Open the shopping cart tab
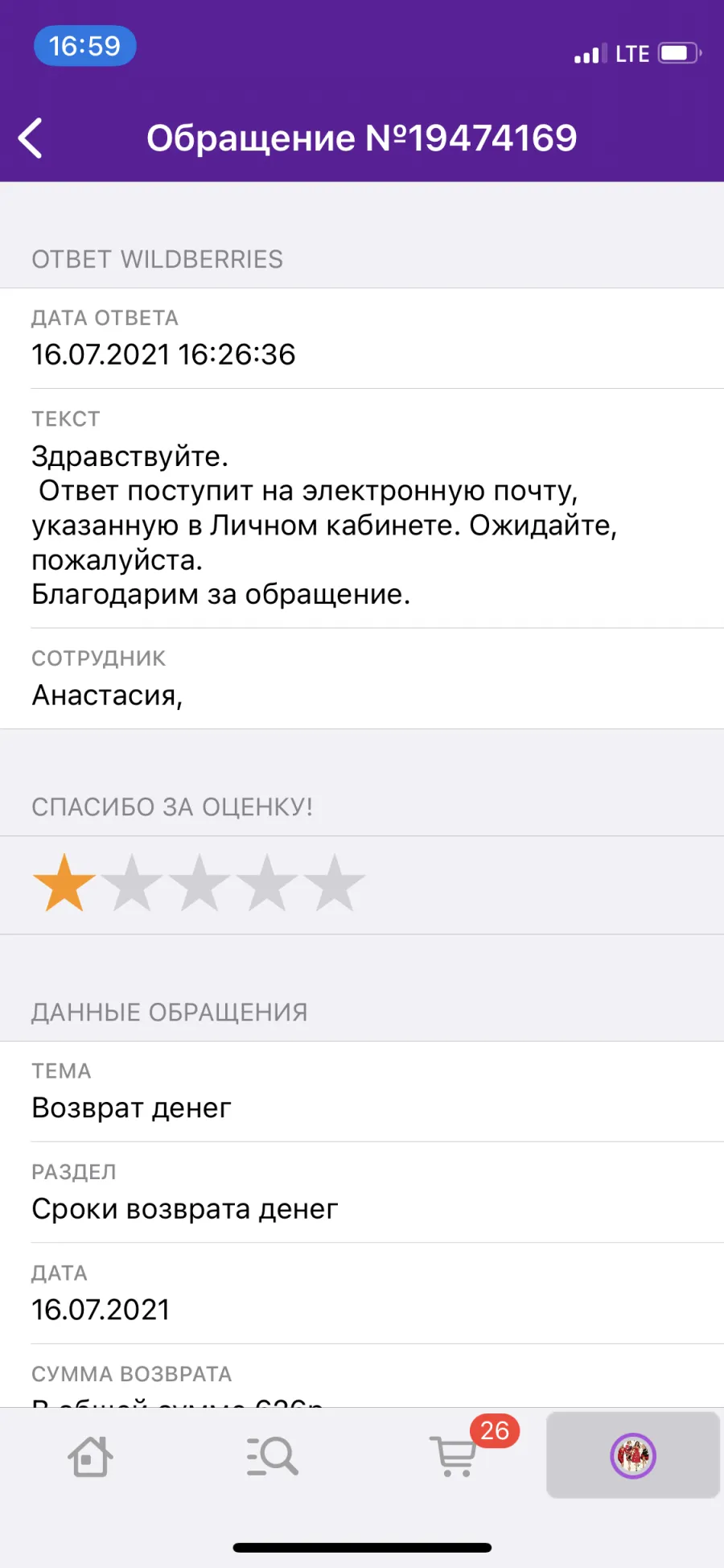Viewport: 724px width, 1568px height. (455, 1456)
